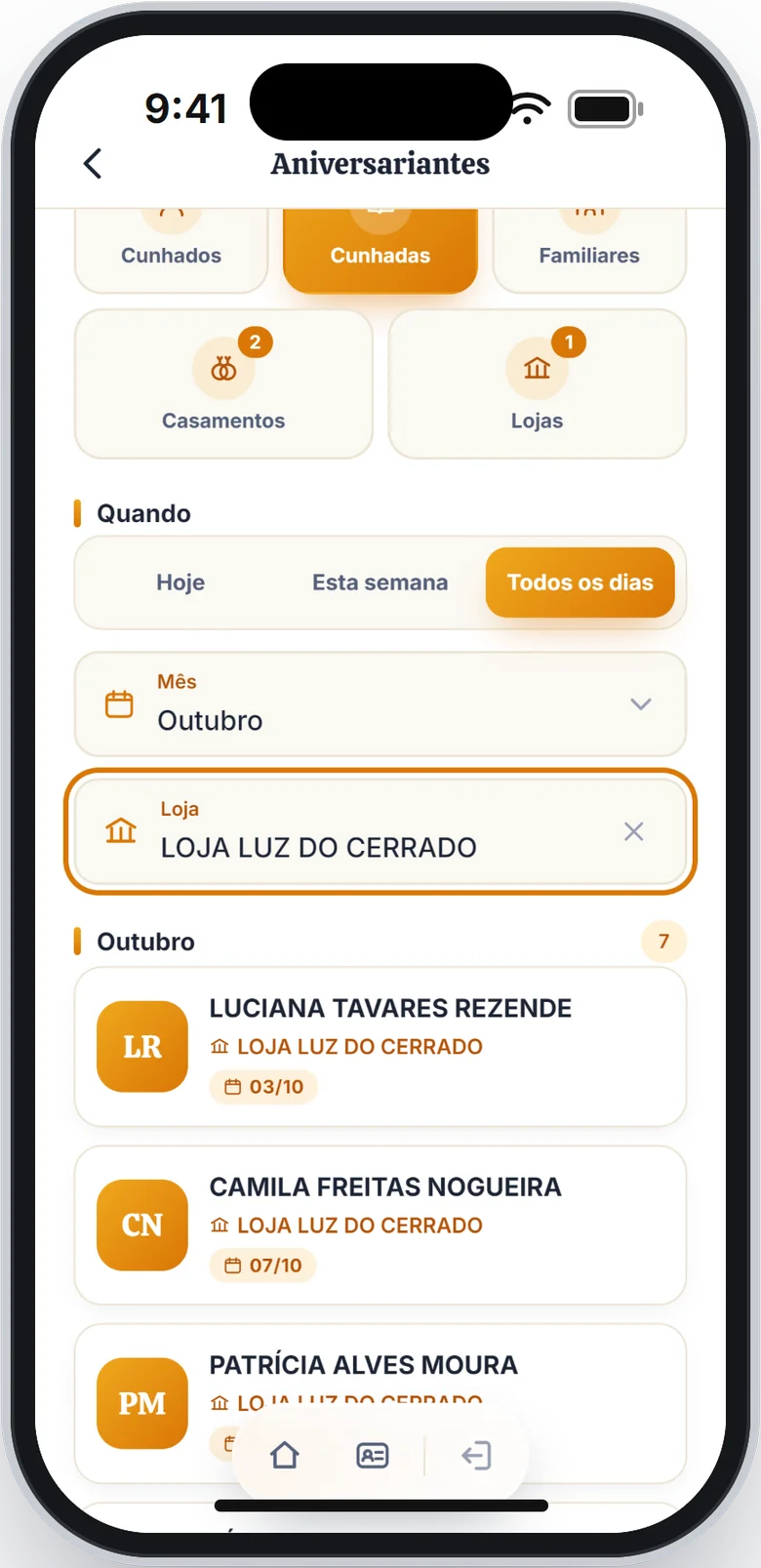The height and width of the screenshot is (1568, 761).
Task: Select the Cunhados category
Action: 172,250
